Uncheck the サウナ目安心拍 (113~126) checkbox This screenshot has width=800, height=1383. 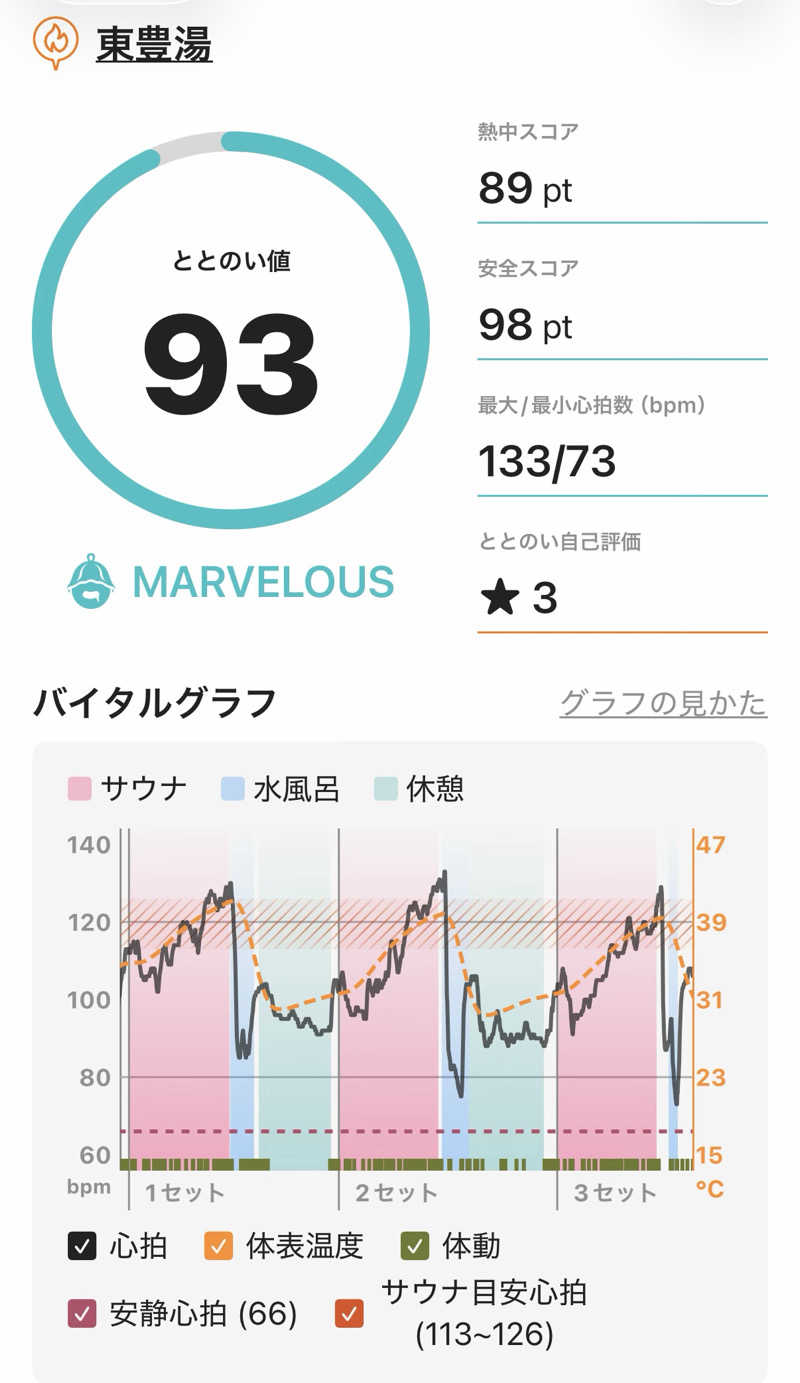click(349, 1313)
